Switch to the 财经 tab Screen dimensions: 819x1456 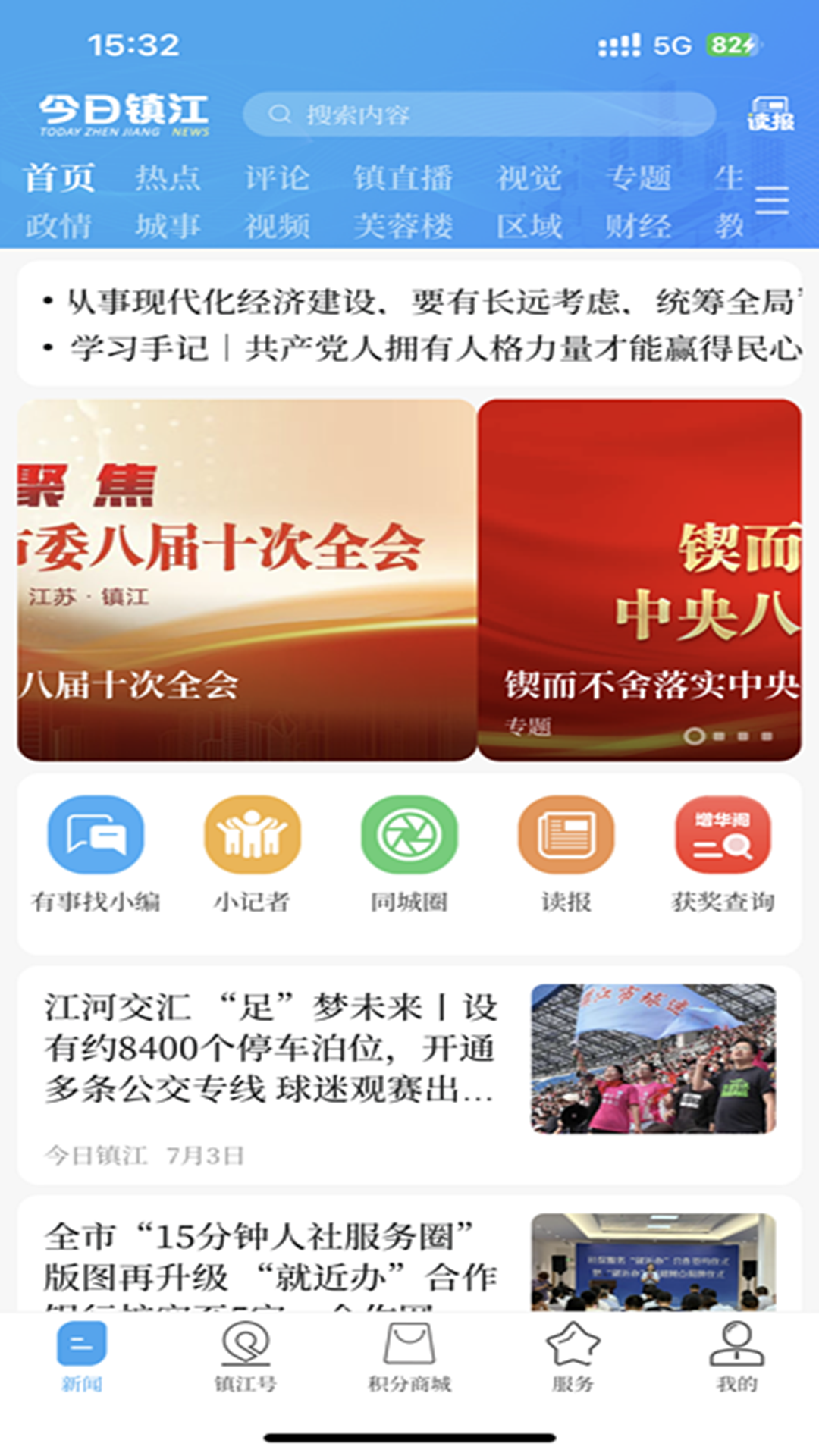point(638,226)
